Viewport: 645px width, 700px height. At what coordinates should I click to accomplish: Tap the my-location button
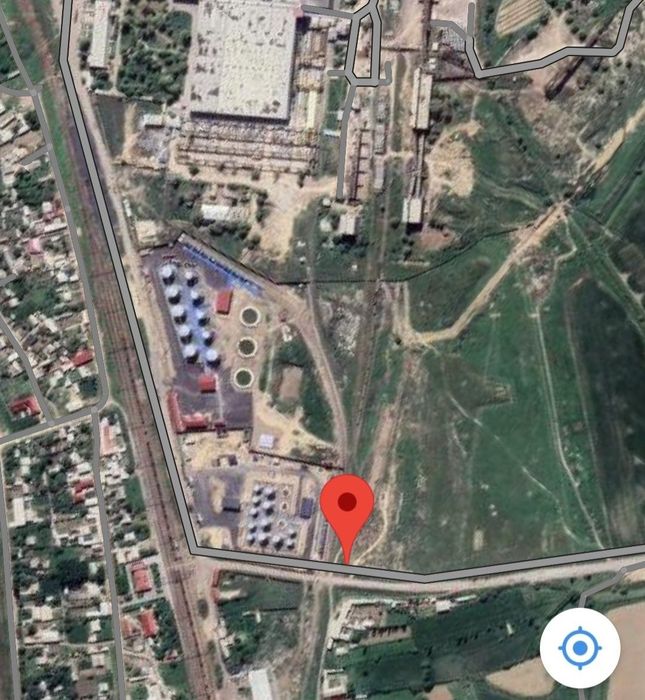click(579, 648)
